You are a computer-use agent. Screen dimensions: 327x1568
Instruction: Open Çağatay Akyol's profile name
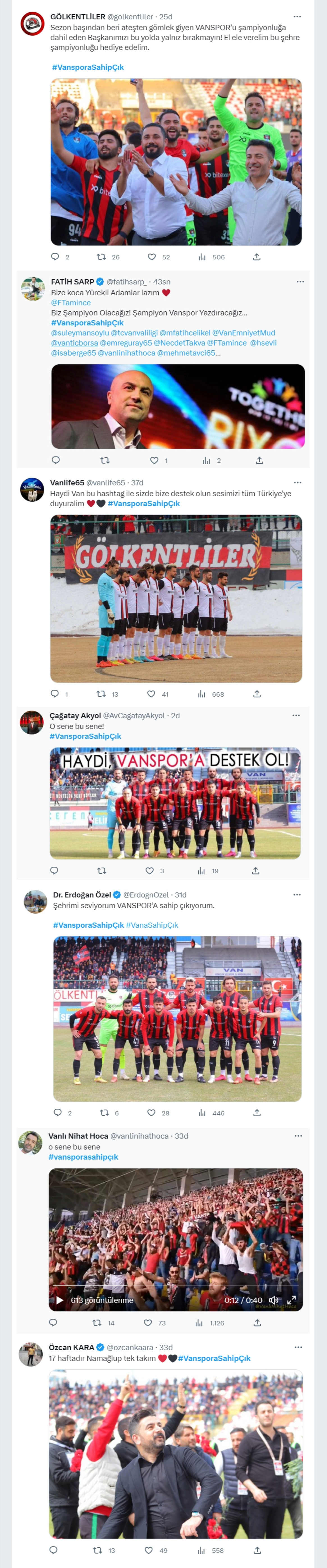(x=75, y=715)
